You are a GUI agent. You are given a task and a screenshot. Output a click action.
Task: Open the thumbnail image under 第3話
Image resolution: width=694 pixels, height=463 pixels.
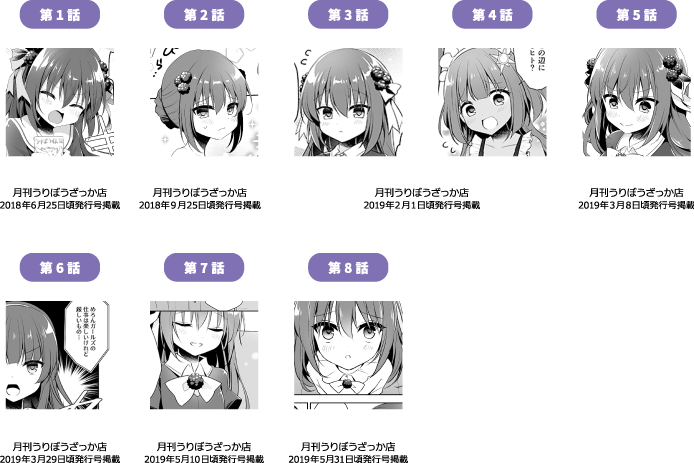click(348, 102)
